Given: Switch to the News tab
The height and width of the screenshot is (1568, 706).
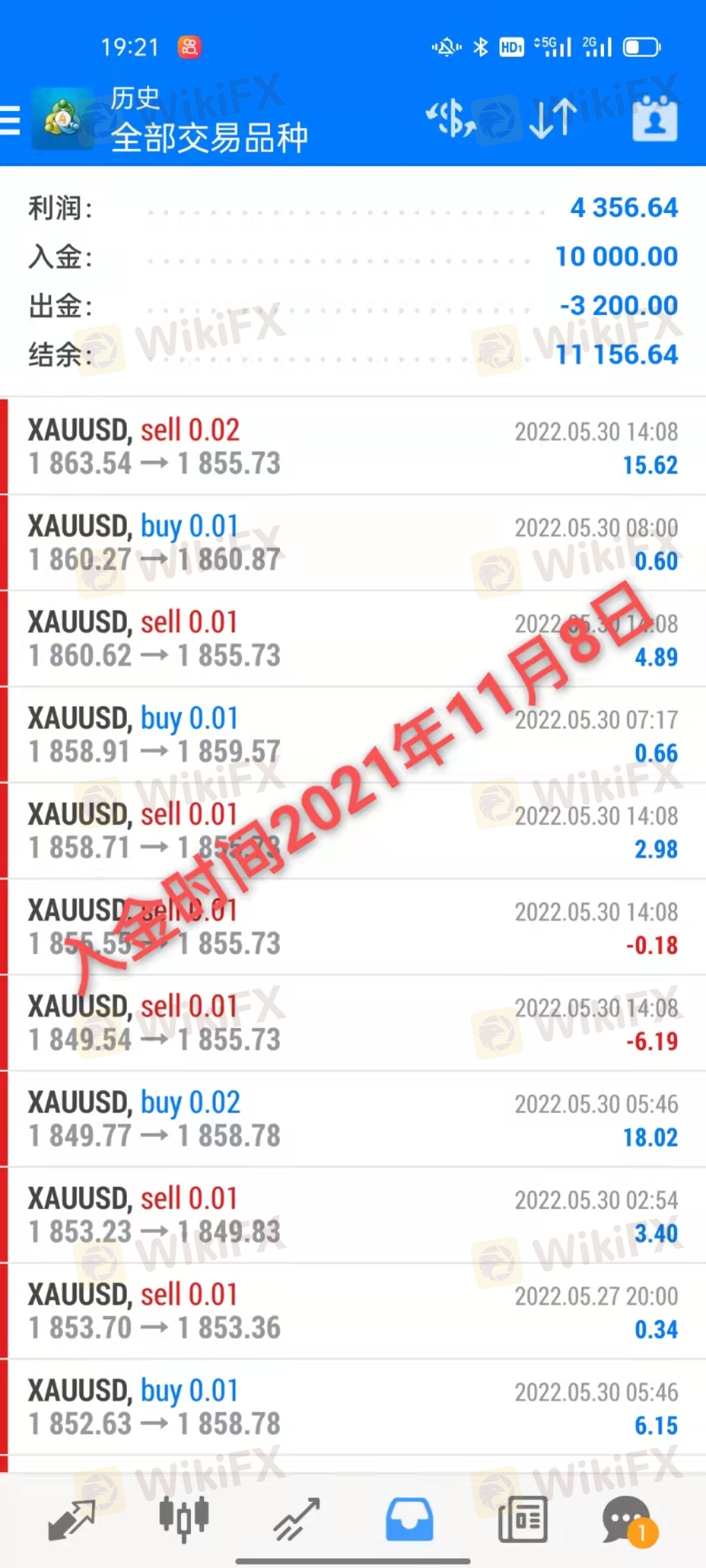Looking at the screenshot, I should point(522,1519).
